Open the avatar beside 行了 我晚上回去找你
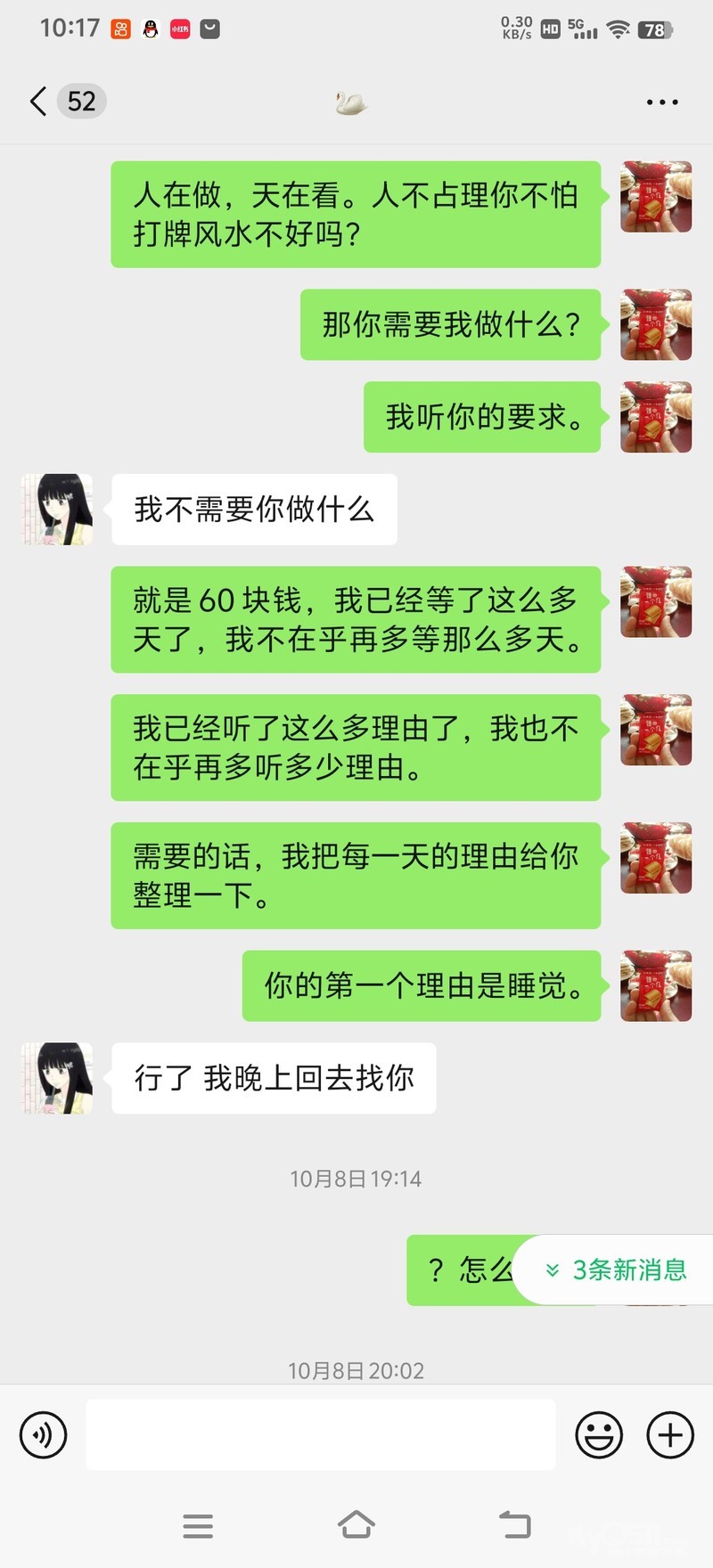Image resolution: width=713 pixels, height=1568 pixels. [x=57, y=1078]
